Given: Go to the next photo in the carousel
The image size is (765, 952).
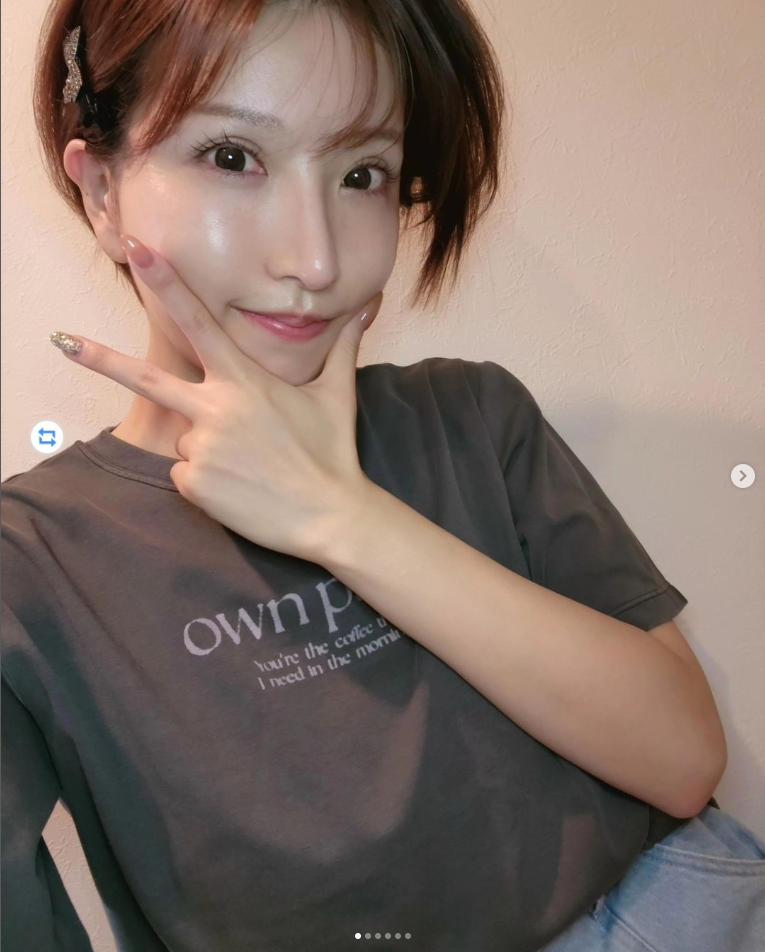Looking at the screenshot, I should (x=742, y=476).
